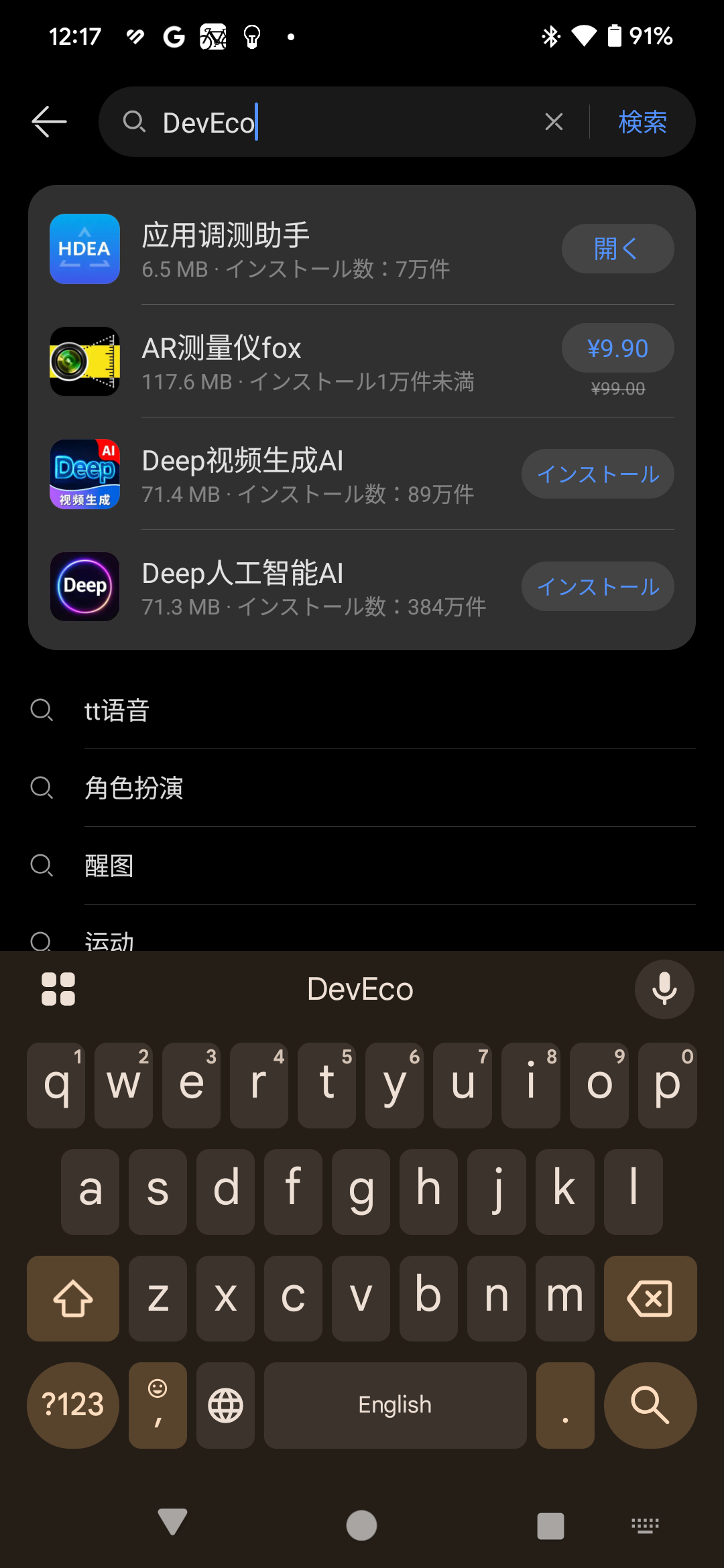The image size is (724, 1568).
Task: Open 应用调测助手 via the 開く button
Action: 617,249
